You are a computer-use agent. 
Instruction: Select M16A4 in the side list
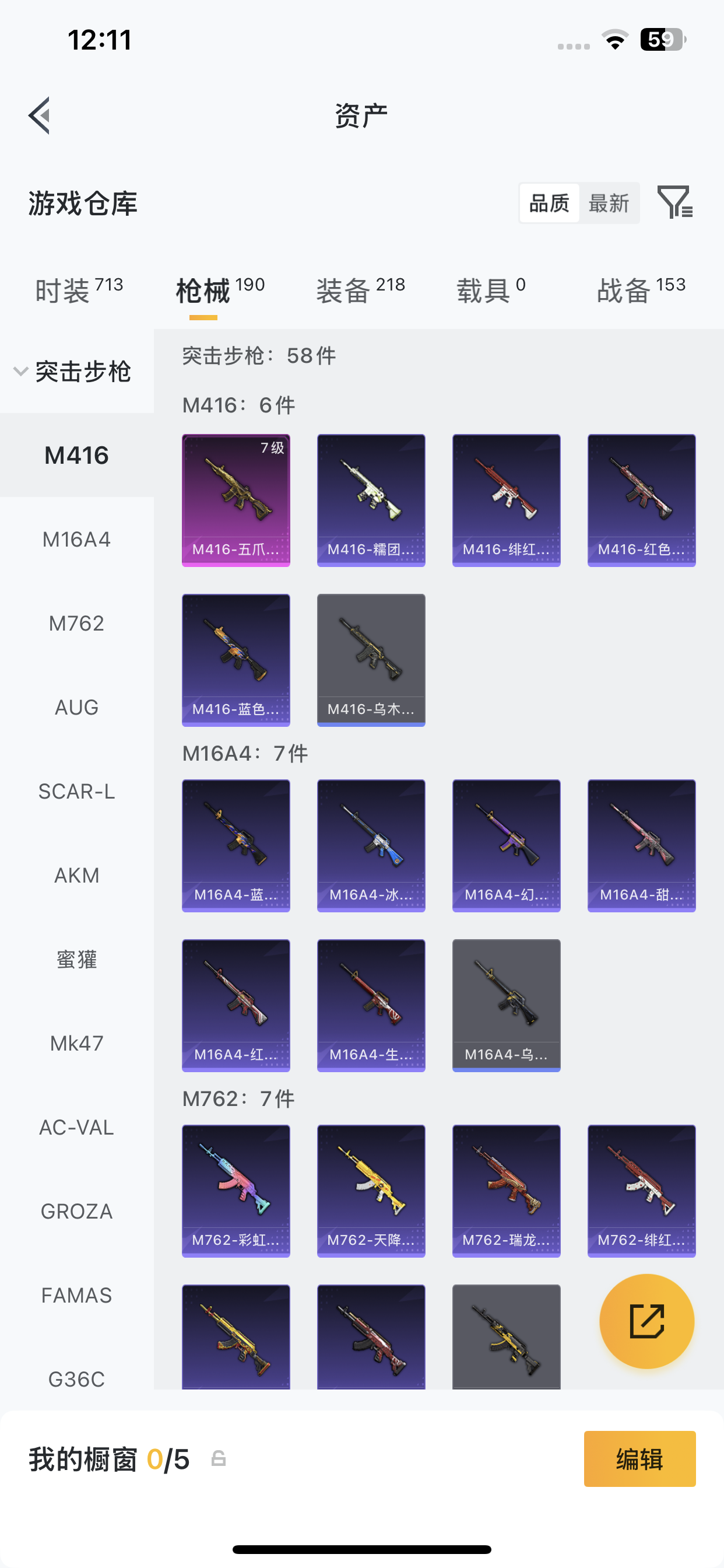(x=77, y=540)
